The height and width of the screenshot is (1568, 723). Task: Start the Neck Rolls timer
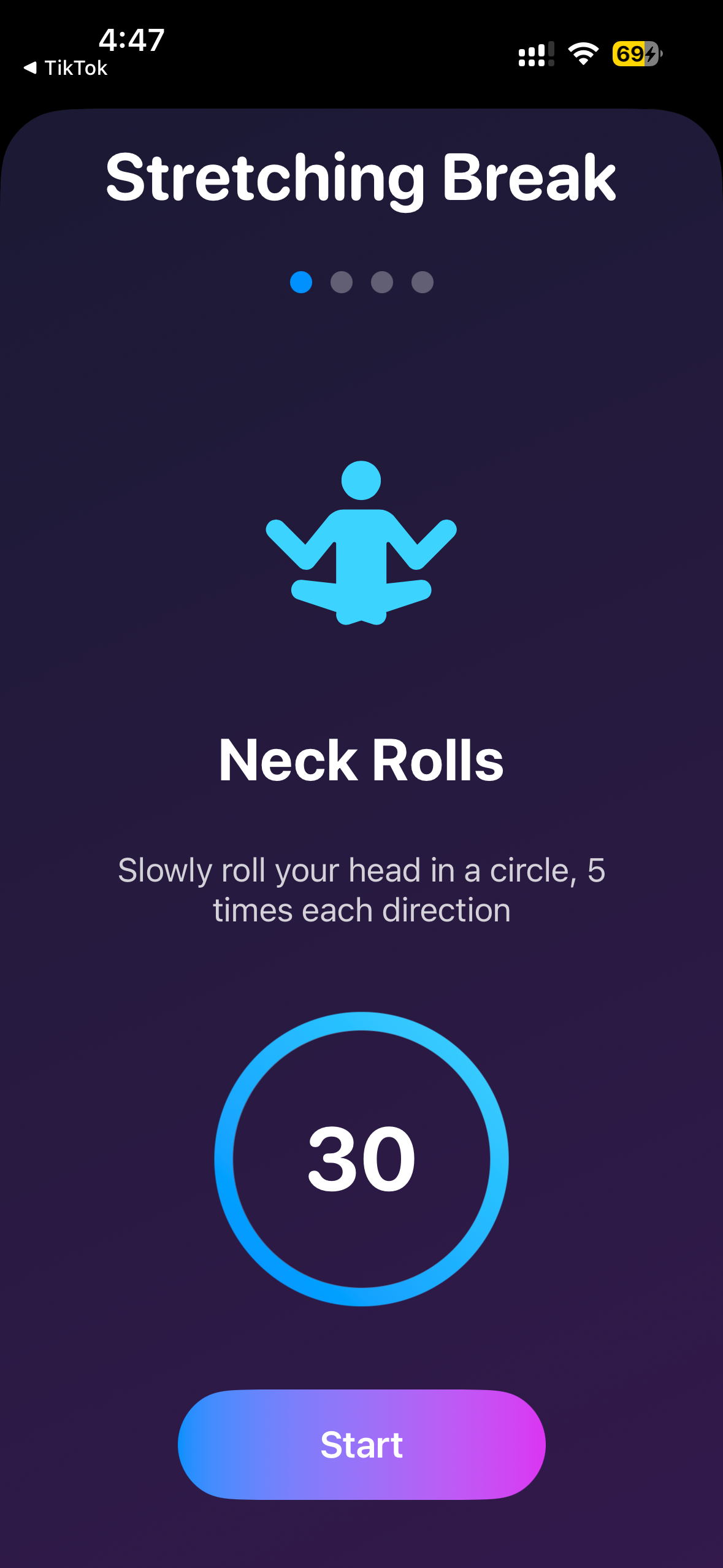(x=361, y=1444)
